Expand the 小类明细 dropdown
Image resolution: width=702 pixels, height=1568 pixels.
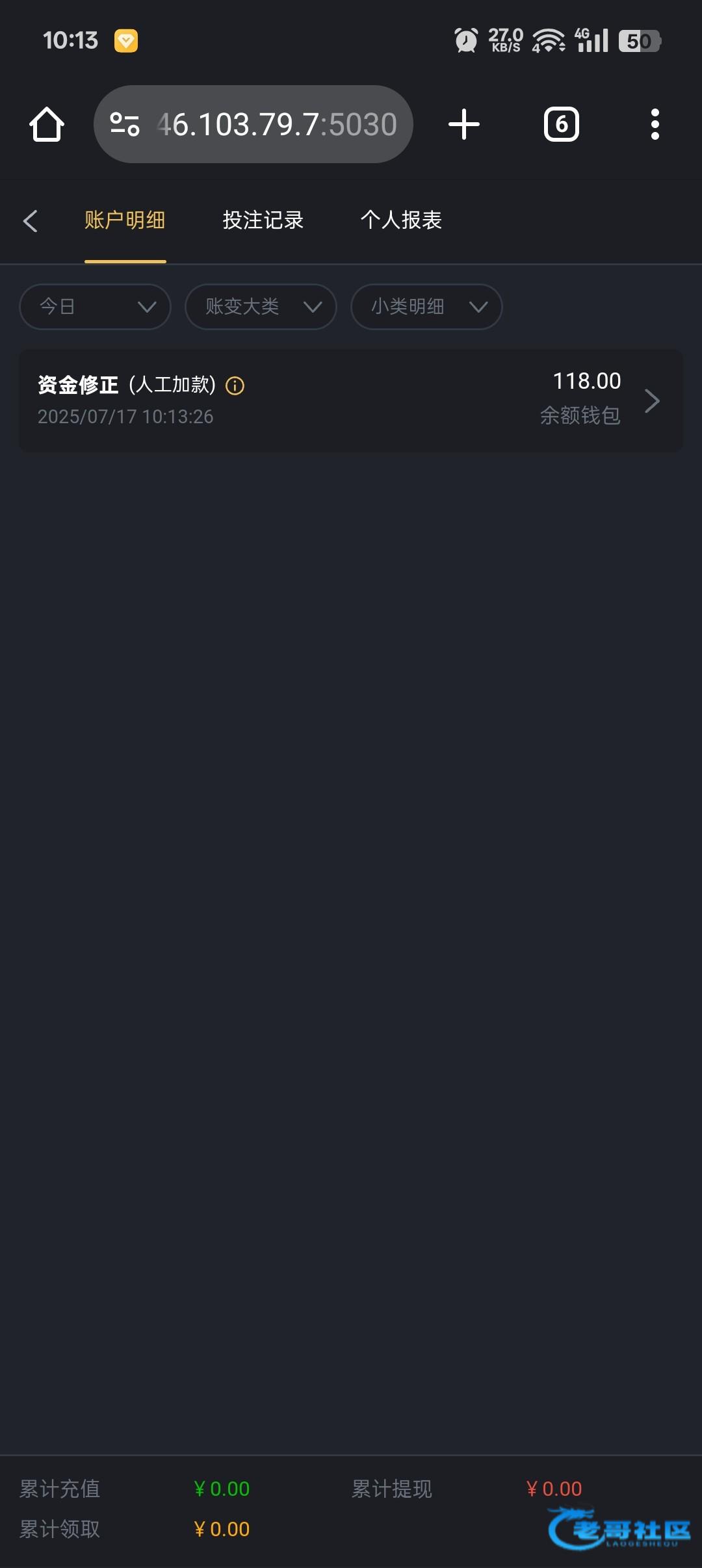[426, 307]
